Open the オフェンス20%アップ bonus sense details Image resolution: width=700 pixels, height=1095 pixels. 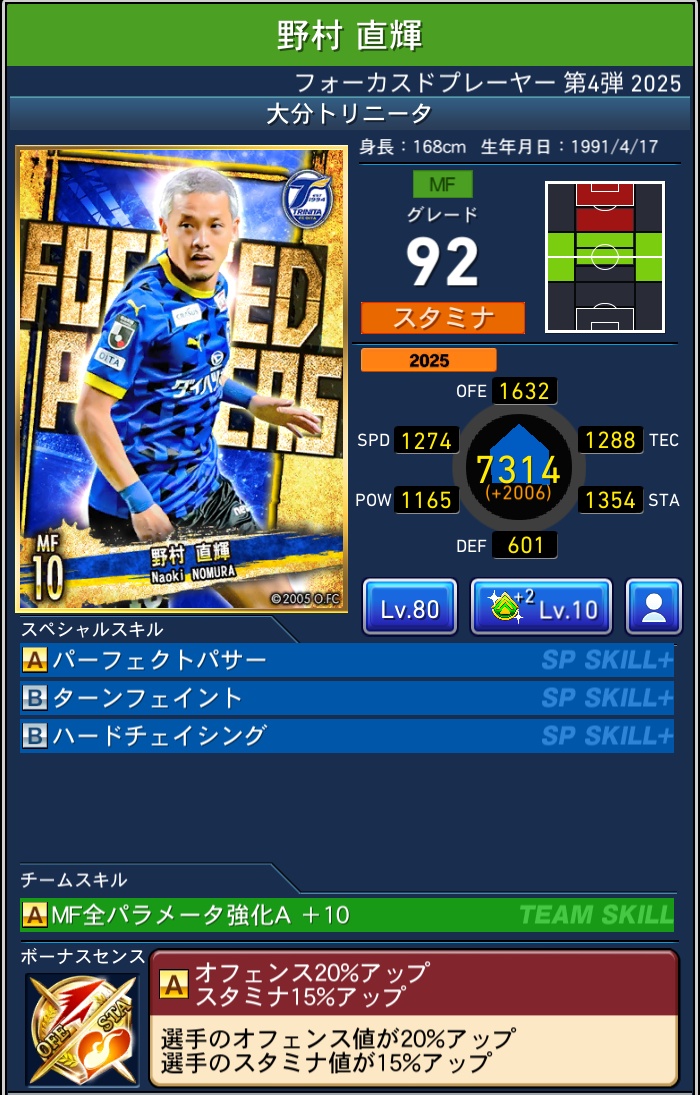click(413, 1018)
